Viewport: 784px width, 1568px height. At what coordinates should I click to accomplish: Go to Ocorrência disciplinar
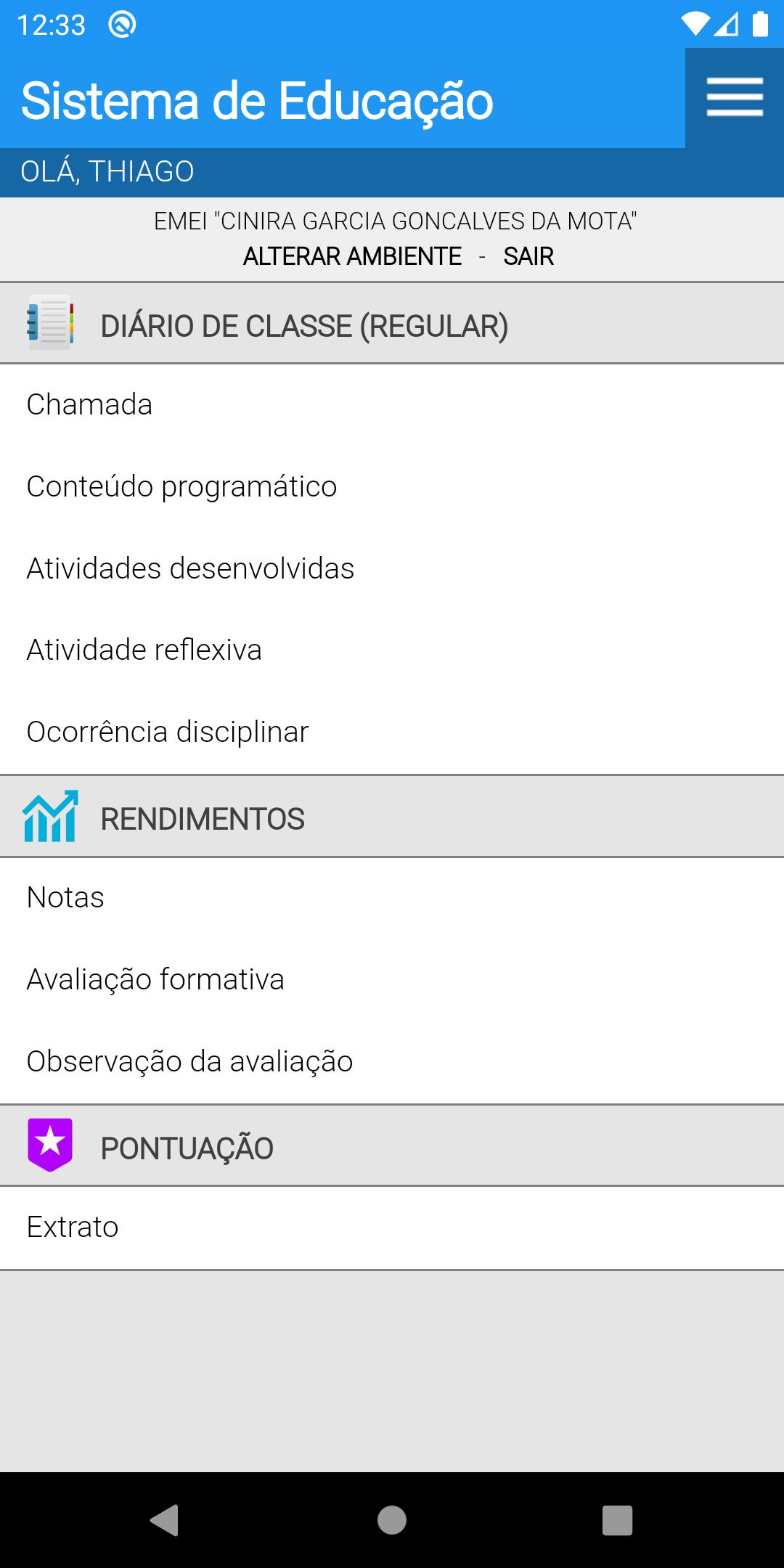[392, 732]
